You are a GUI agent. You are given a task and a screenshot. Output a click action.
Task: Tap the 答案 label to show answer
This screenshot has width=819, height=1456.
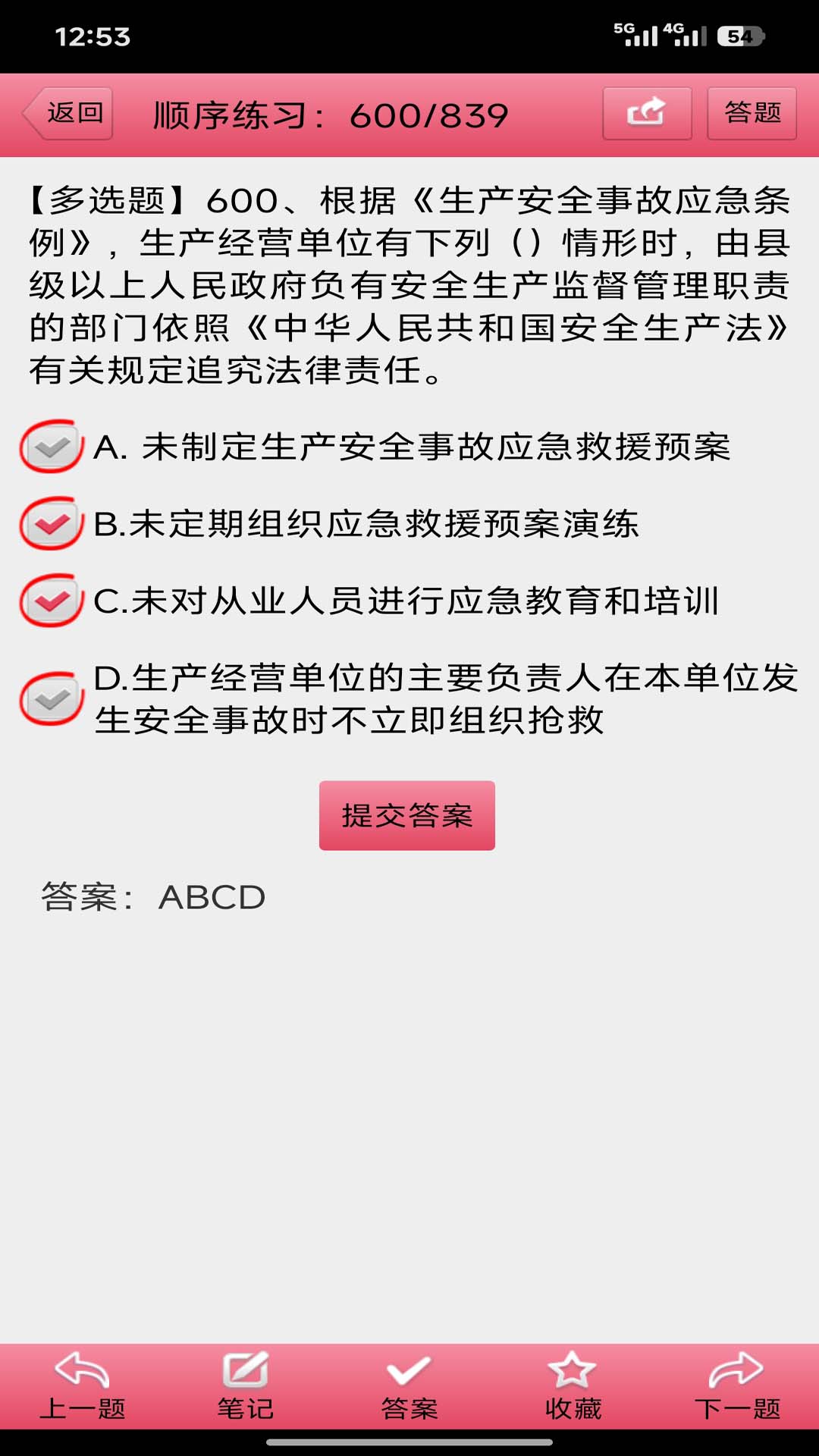click(408, 1407)
